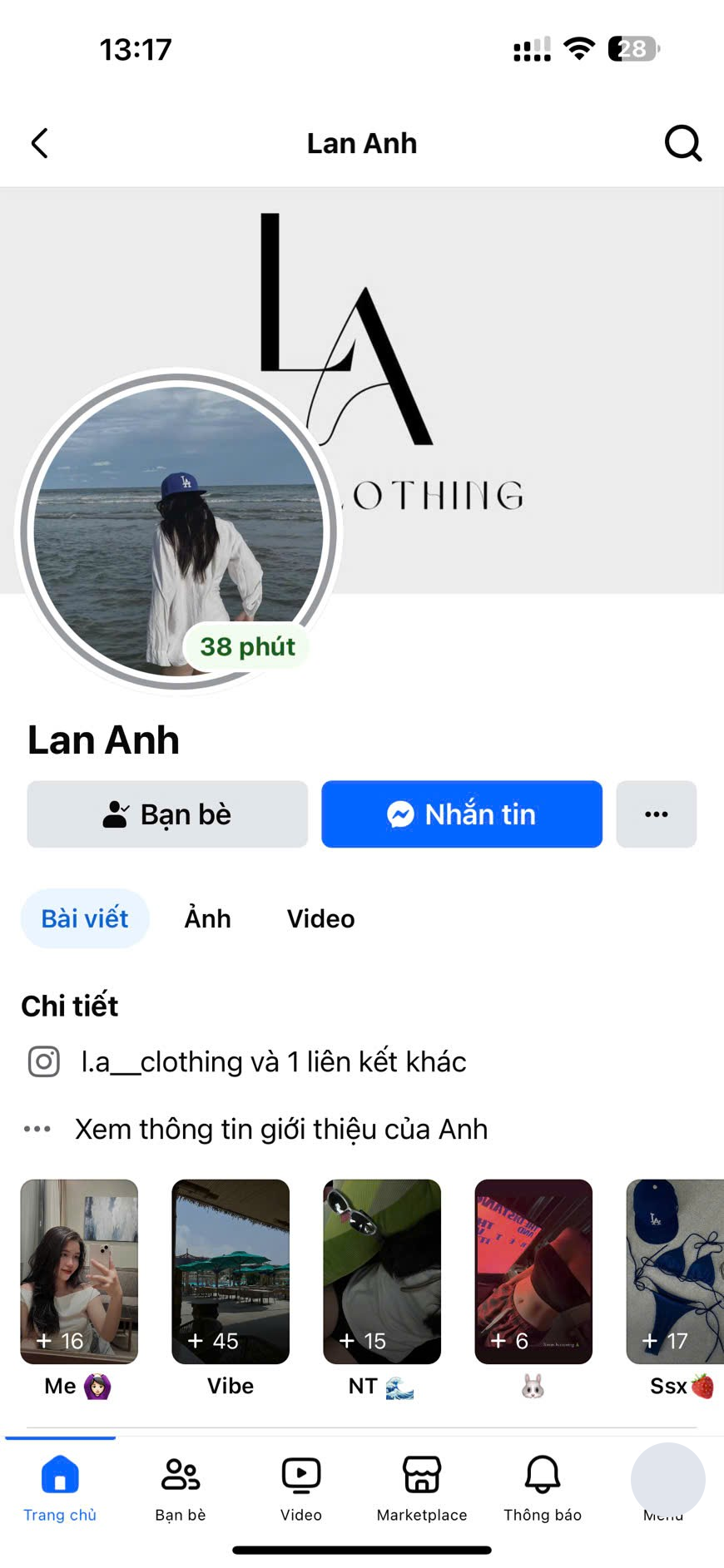Open search on Lan Anh's profile
The height and width of the screenshot is (1568, 724).
[682, 143]
